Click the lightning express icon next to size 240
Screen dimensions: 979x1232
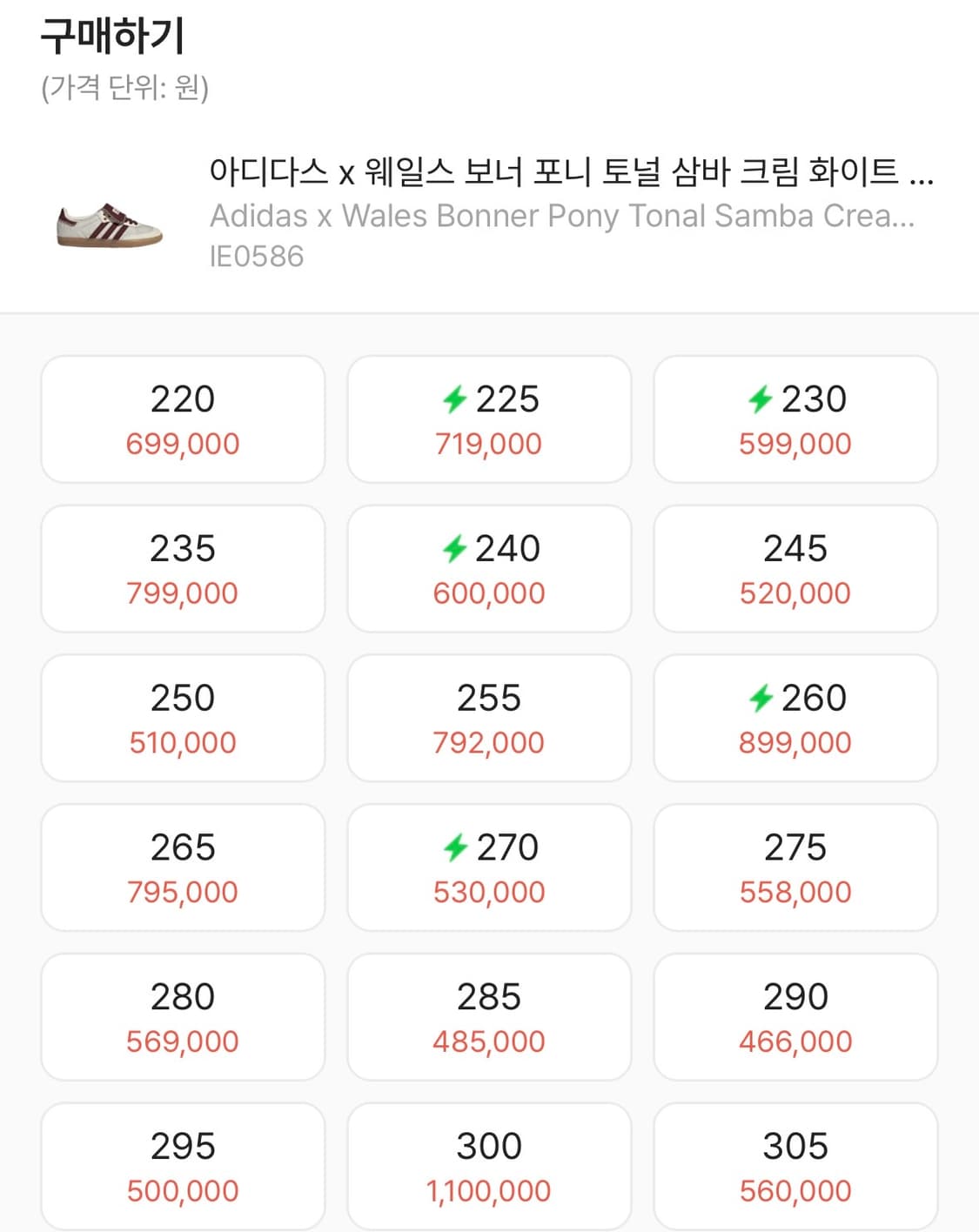point(456,548)
